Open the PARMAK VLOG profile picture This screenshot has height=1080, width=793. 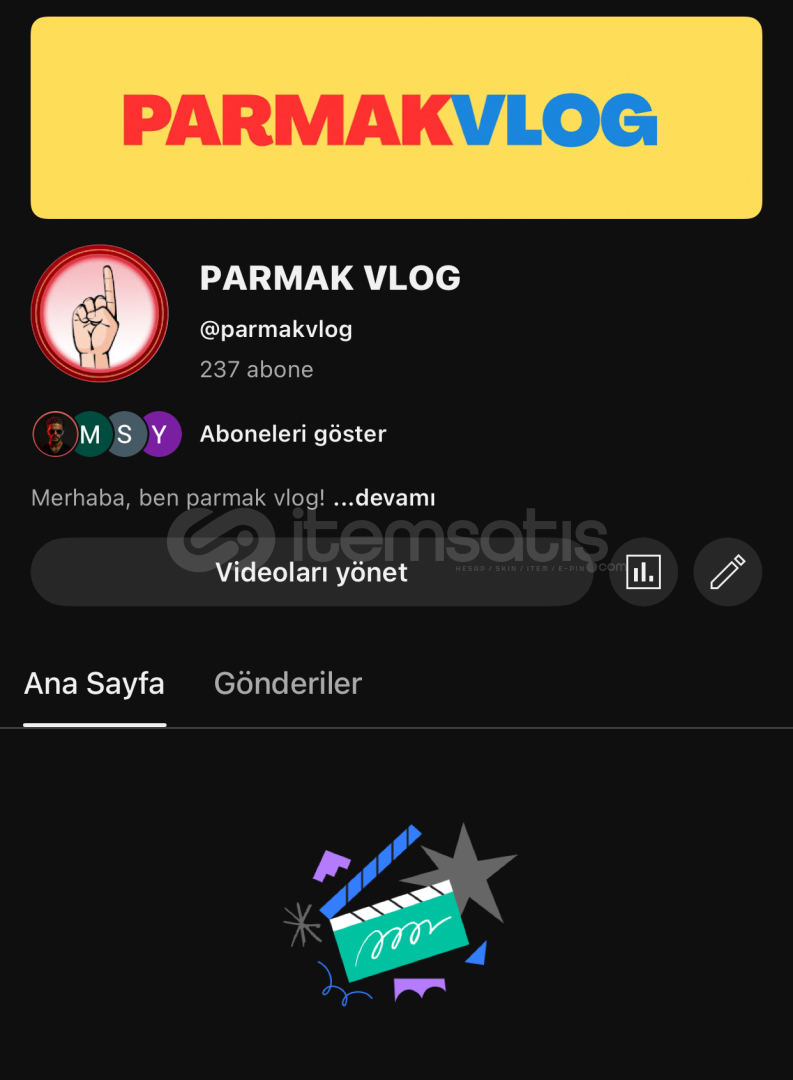coord(99,313)
